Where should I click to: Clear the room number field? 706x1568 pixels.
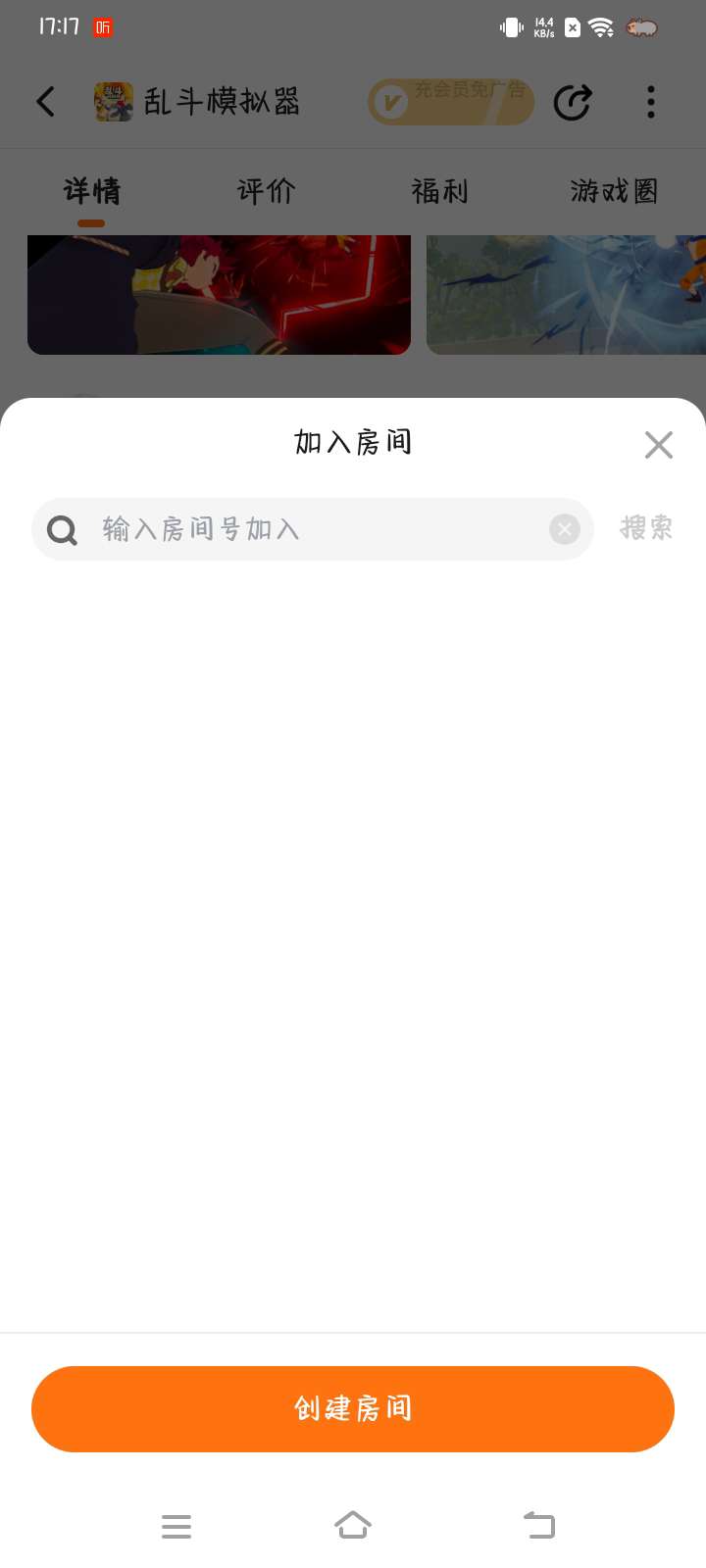pyautogui.click(x=564, y=529)
